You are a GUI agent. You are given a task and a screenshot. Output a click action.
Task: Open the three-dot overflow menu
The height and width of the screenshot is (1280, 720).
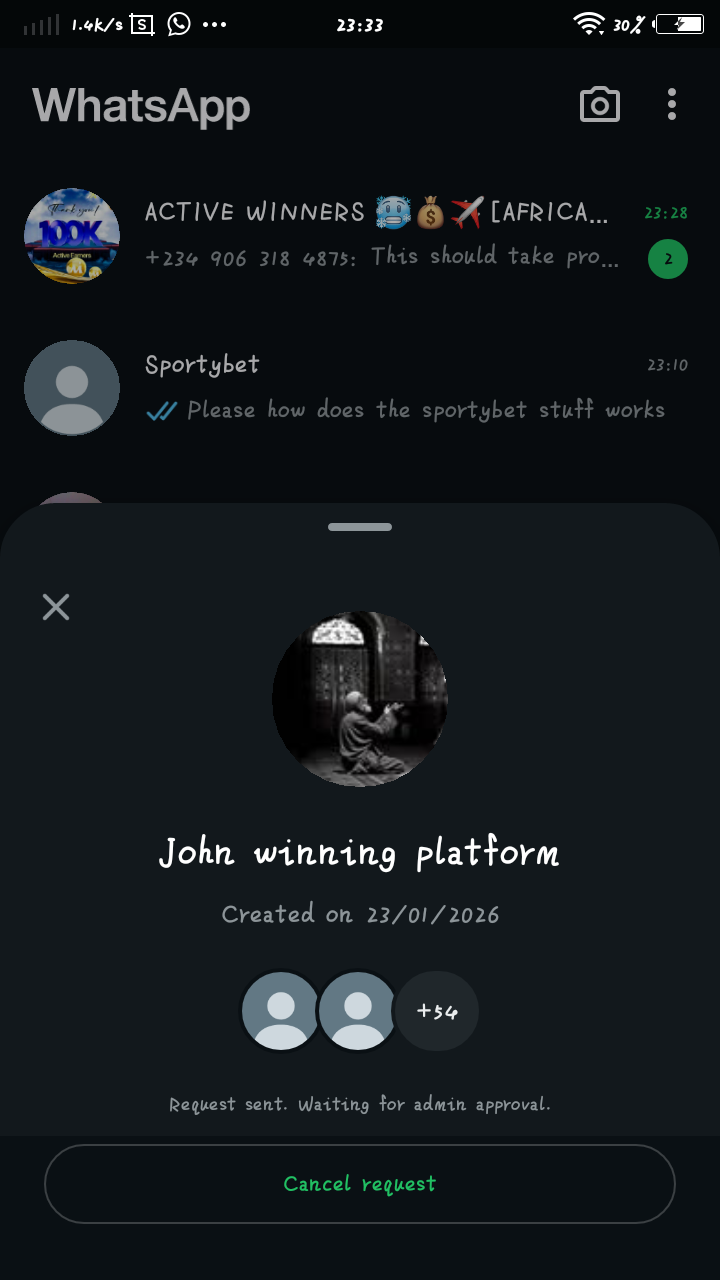672,105
